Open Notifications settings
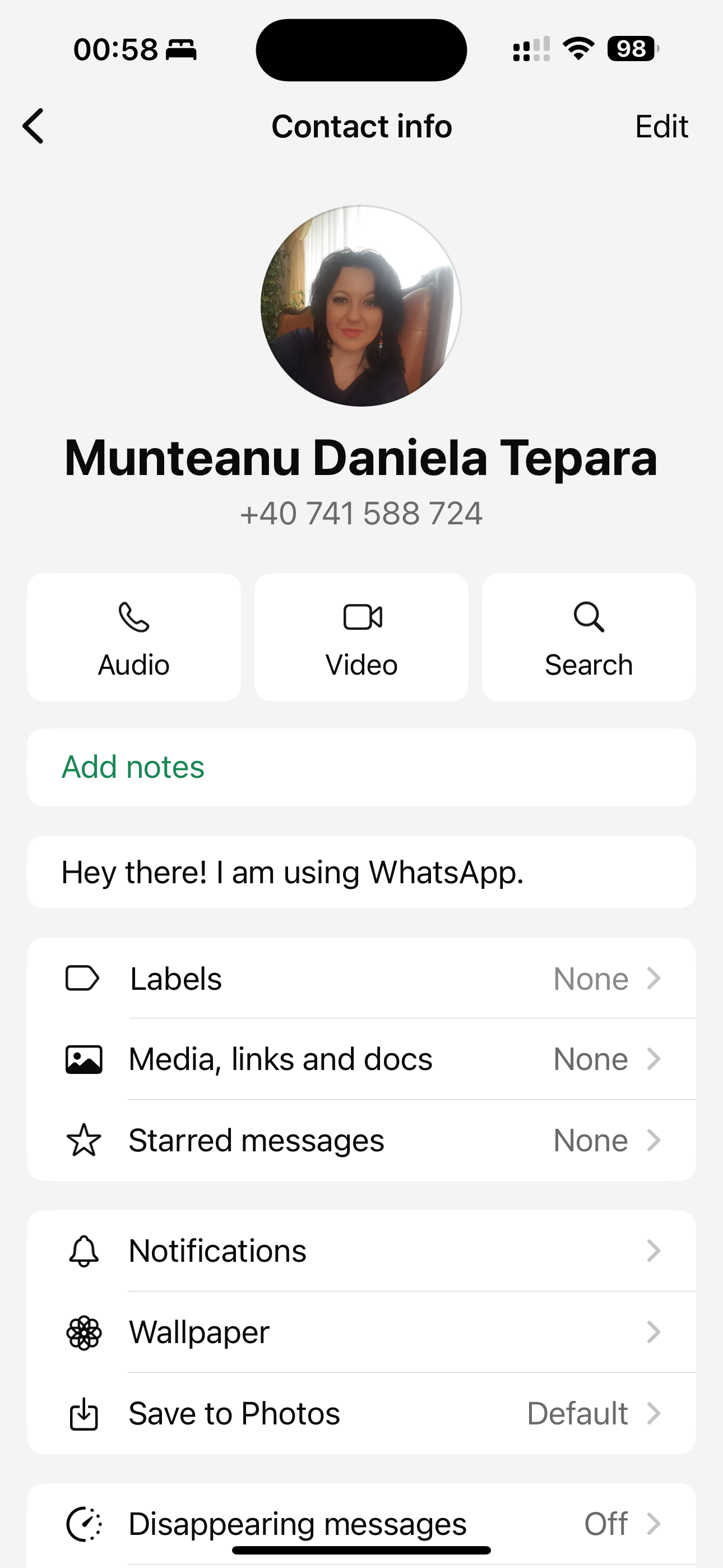Image resolution: width=723 pixels, height=1568 pixels. [361, 1251]
